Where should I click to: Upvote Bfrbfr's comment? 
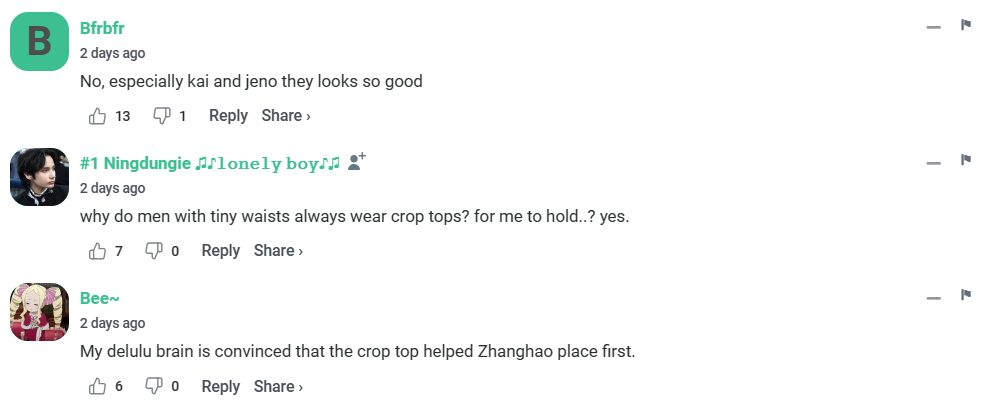point(98,116)
